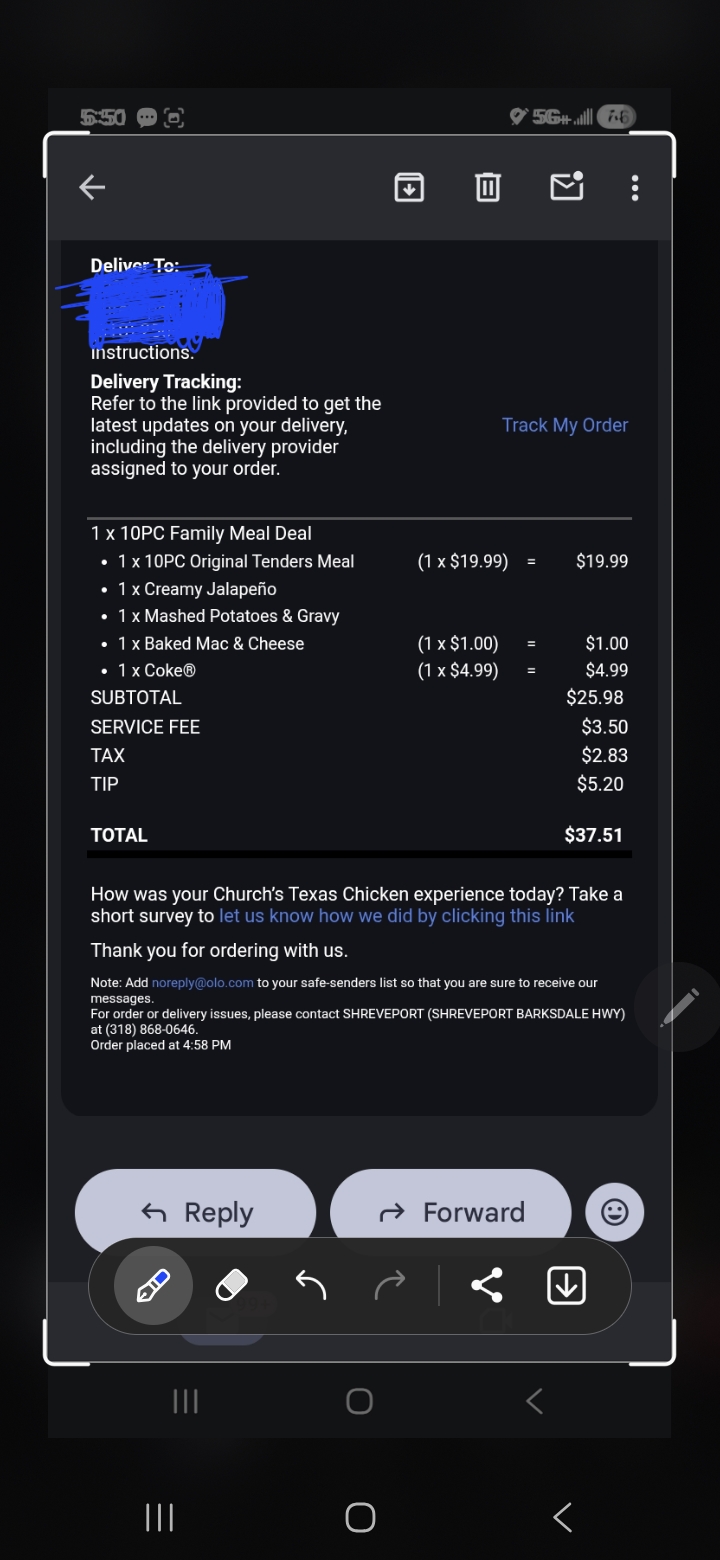Undo the last drawing stroke

(x=310, y=1286)
